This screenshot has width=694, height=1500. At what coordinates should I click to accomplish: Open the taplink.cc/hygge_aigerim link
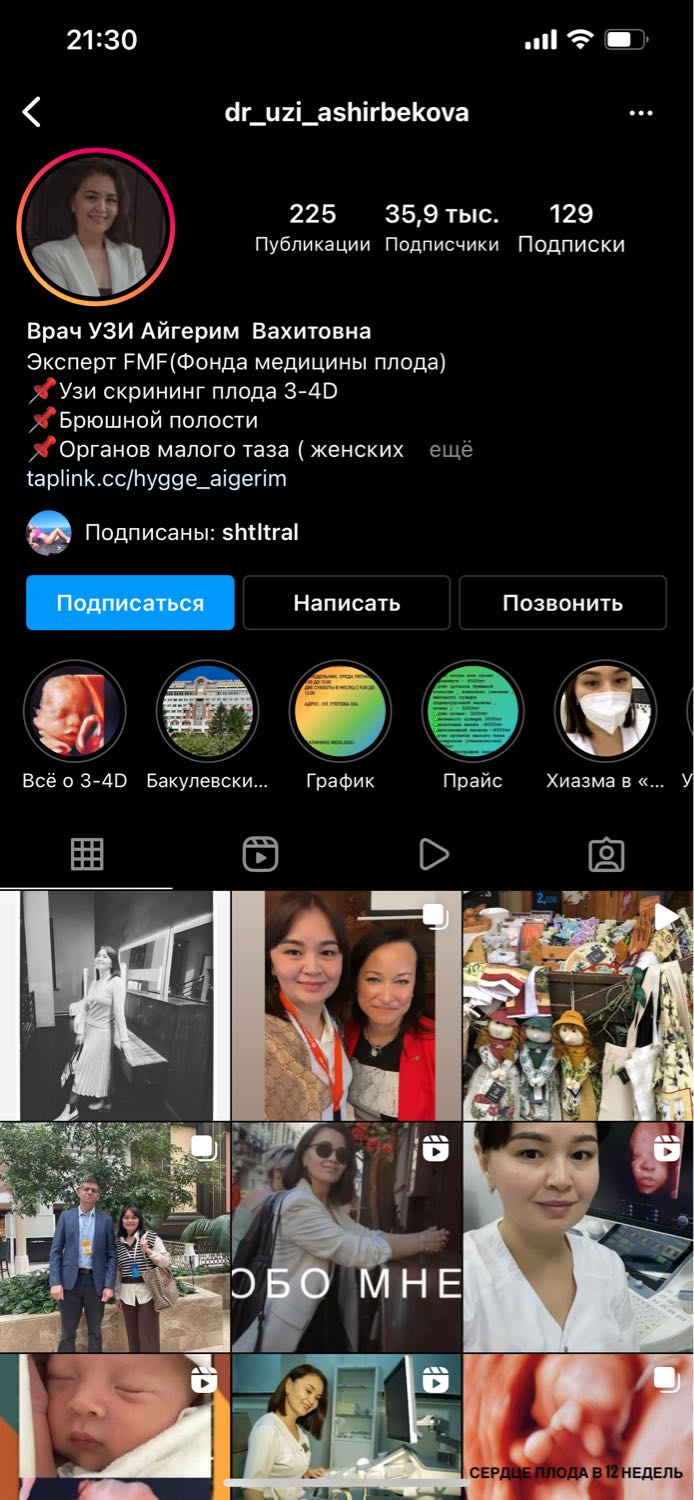pyautogui.click(x=156, y=479)
